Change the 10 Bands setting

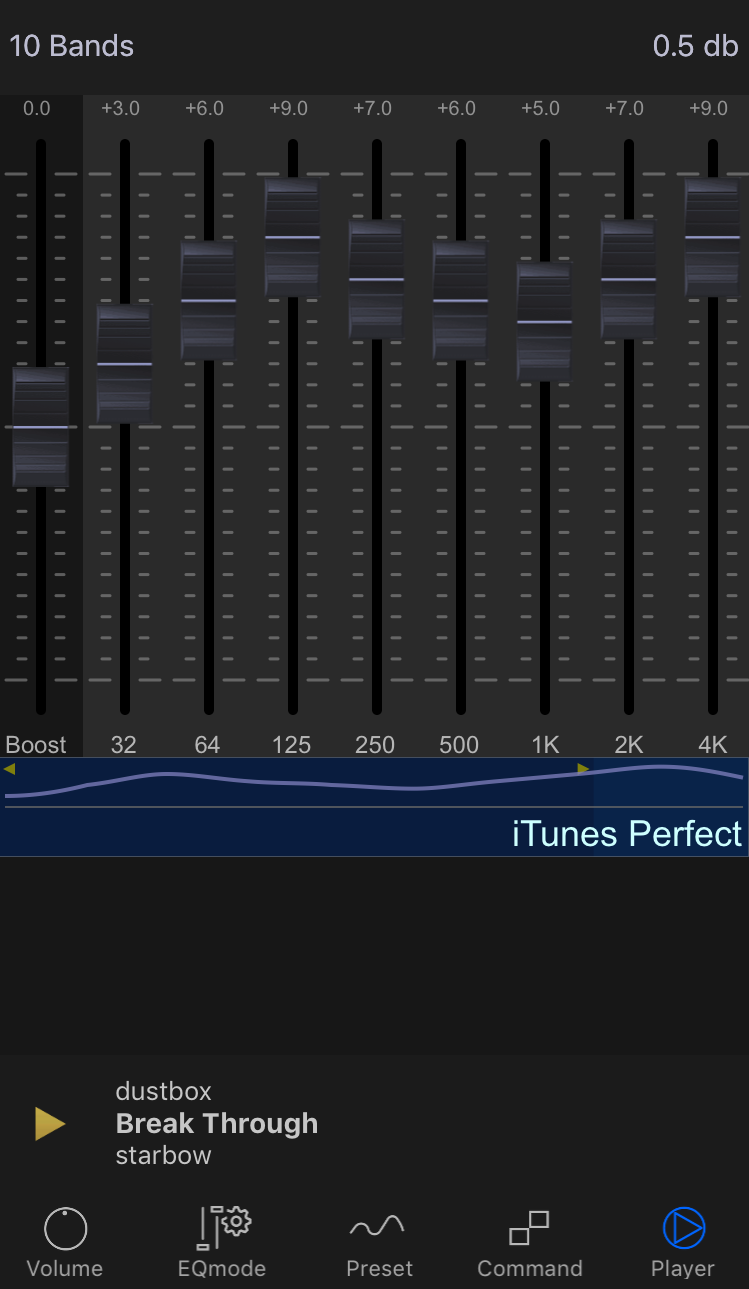point(71,46)
